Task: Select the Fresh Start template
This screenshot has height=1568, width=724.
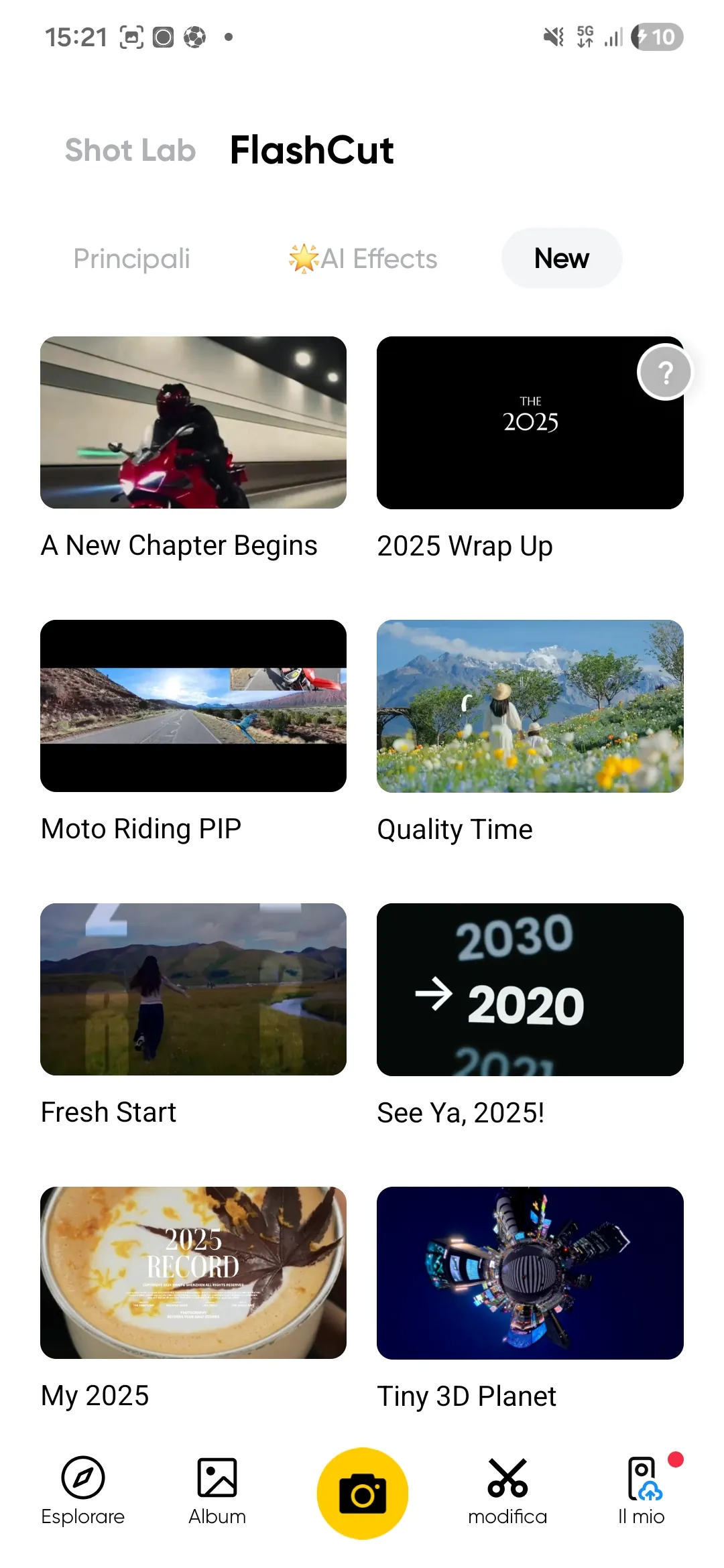Action: 193,990
